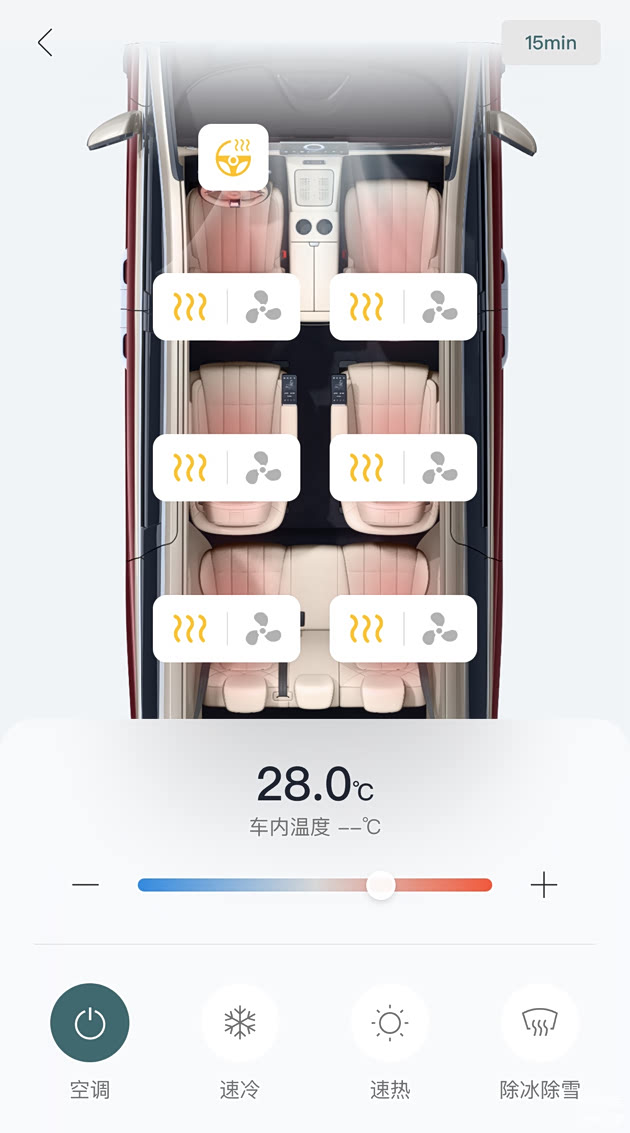
Task: Enable front passenger seat ventilation
Action: 440,307
